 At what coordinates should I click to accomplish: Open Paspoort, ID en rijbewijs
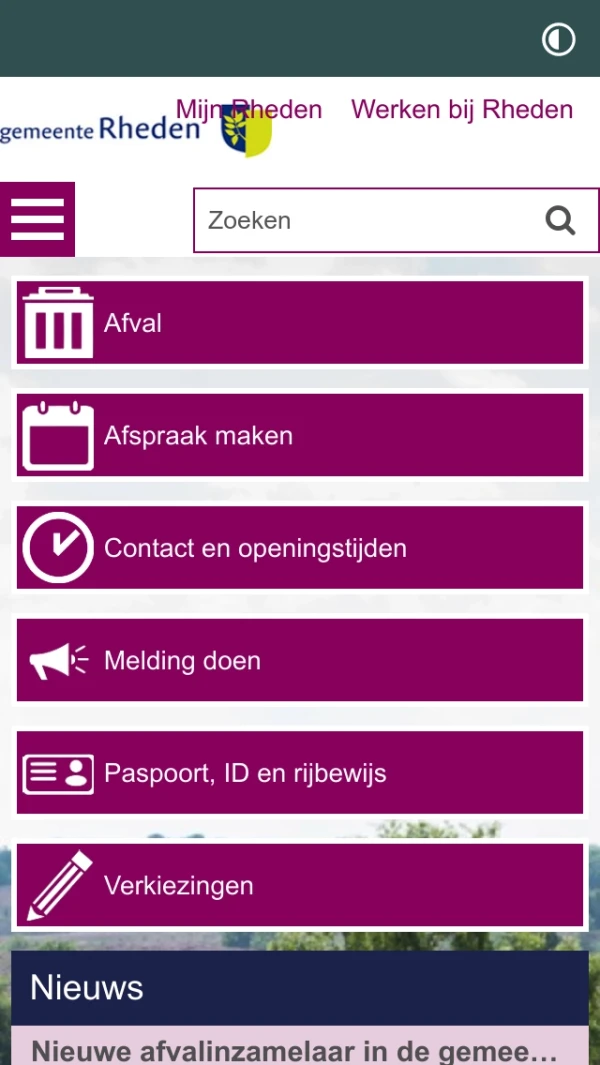(300, 773)
